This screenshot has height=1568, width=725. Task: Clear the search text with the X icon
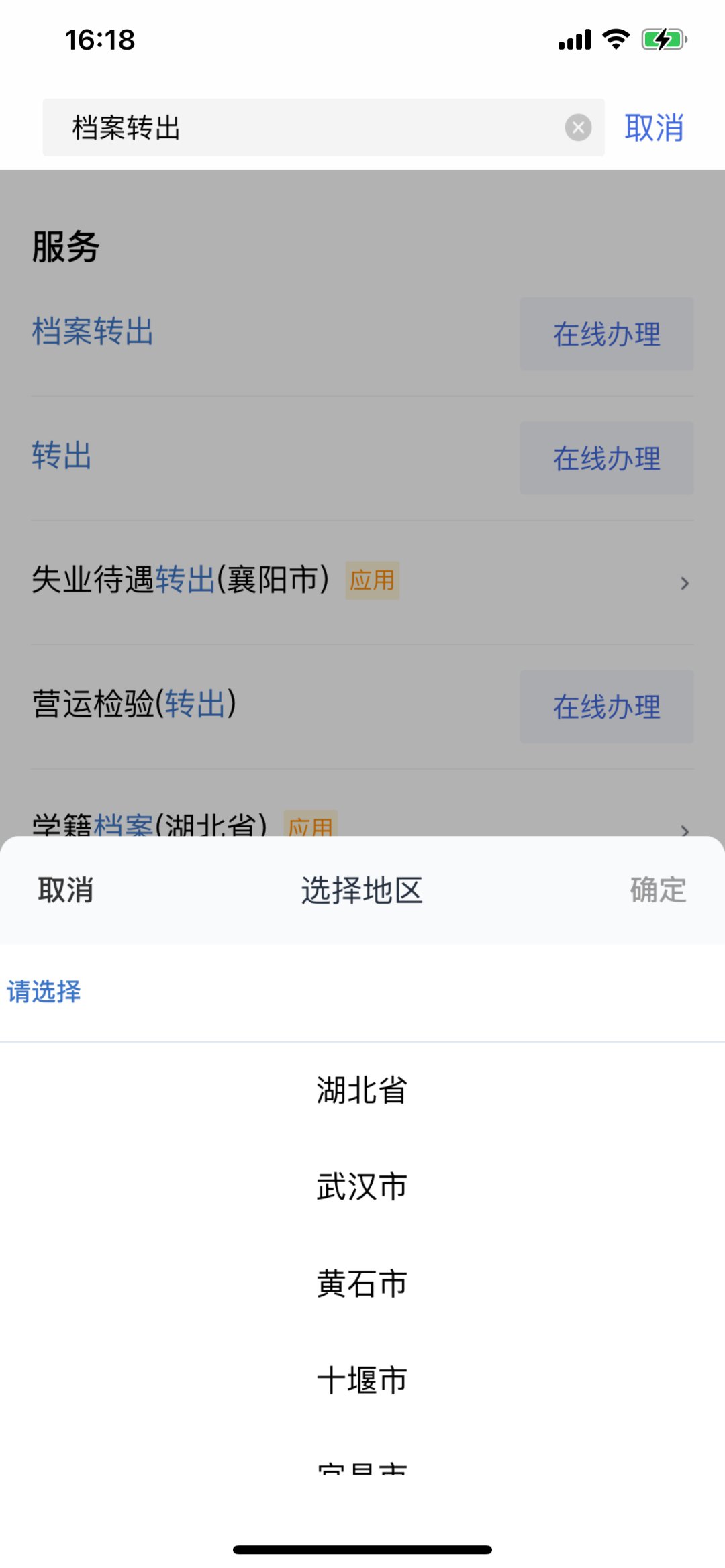pos(578,127)
